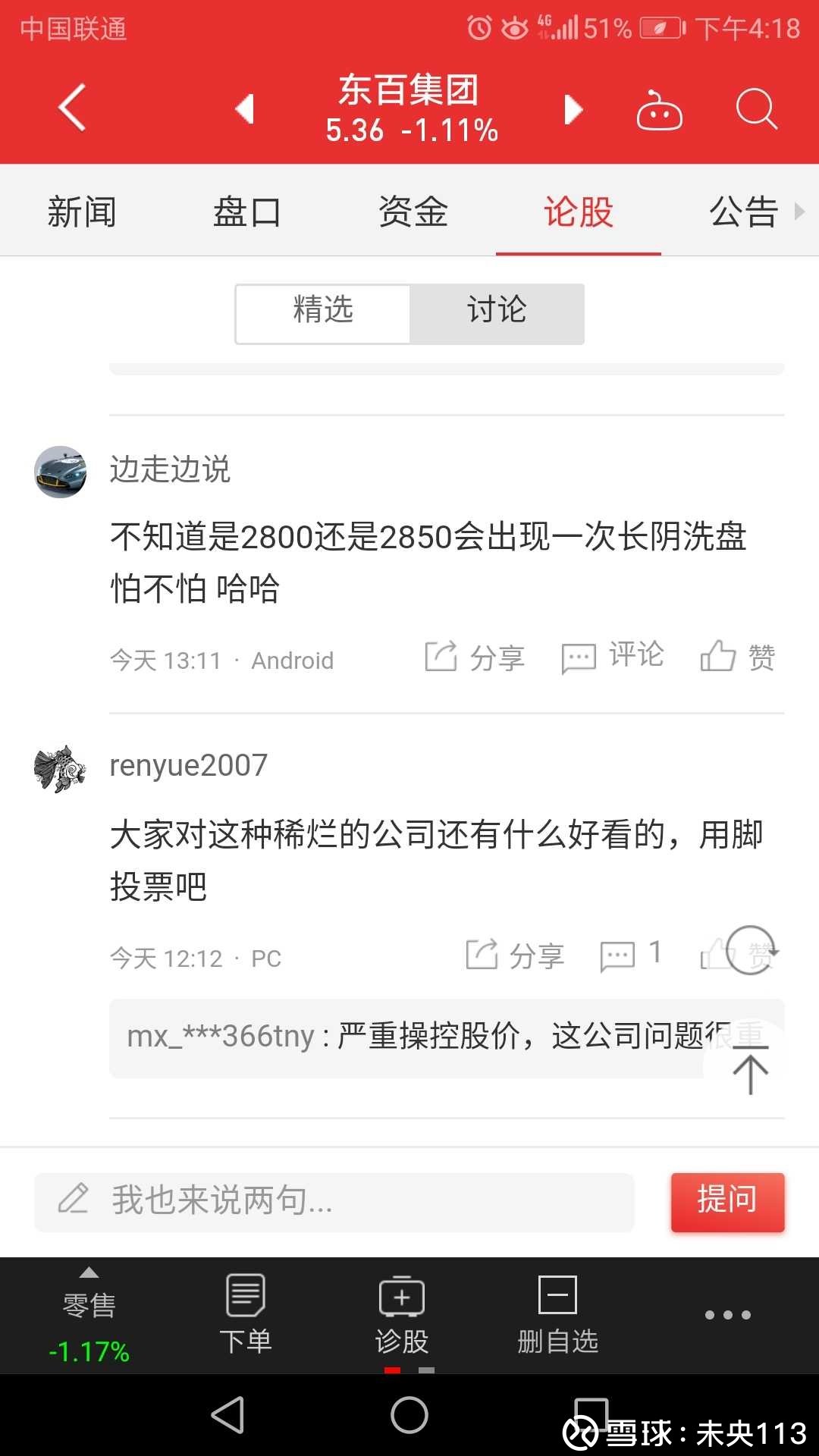The width and height of the screenshot is (819, 1456).
Task: Switch to the previous stock
Action: (x=244, y=109)
